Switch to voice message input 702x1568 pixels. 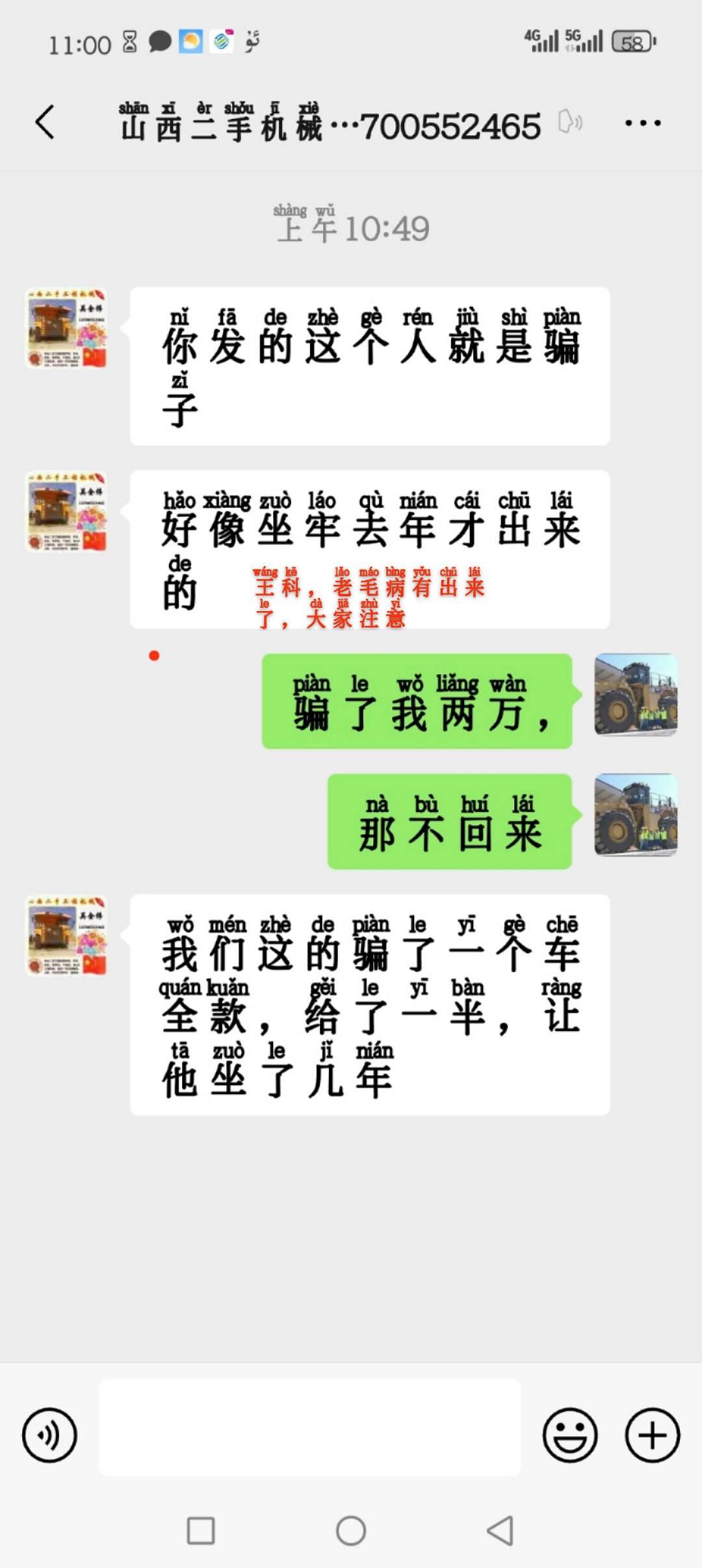49,1435
